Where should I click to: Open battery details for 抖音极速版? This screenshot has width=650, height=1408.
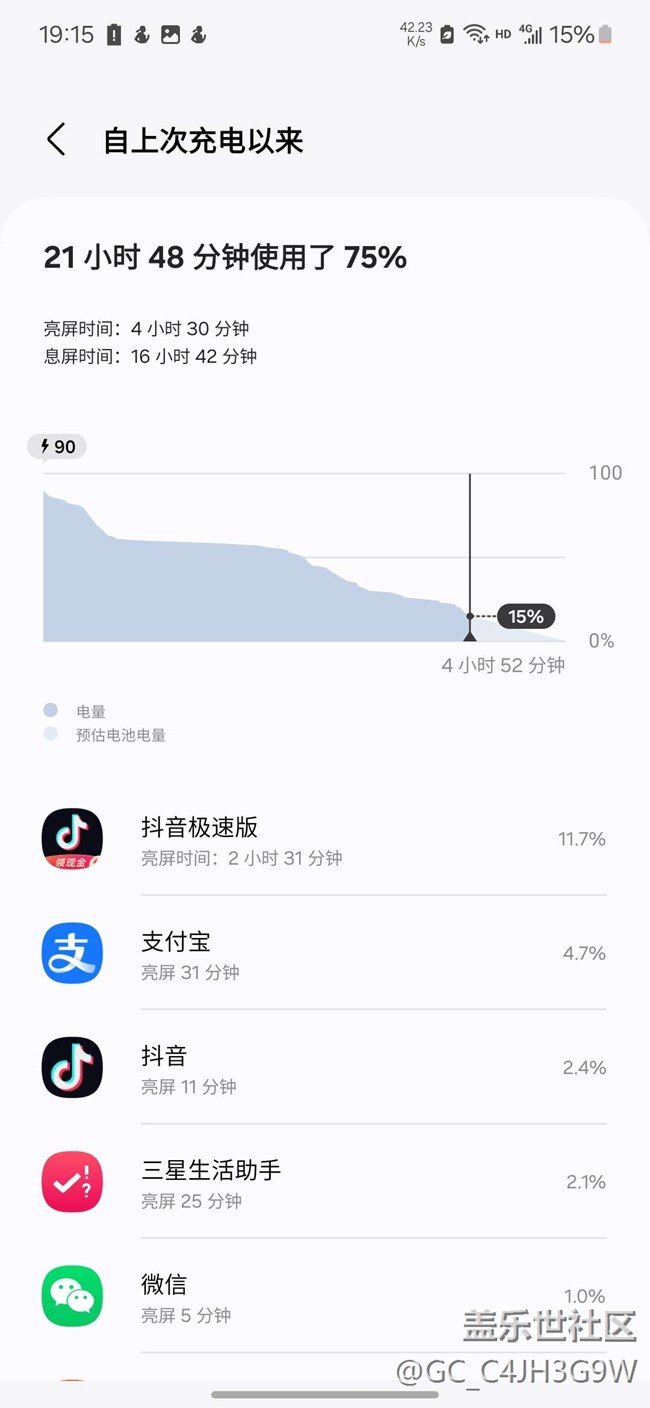pos(323,840)
